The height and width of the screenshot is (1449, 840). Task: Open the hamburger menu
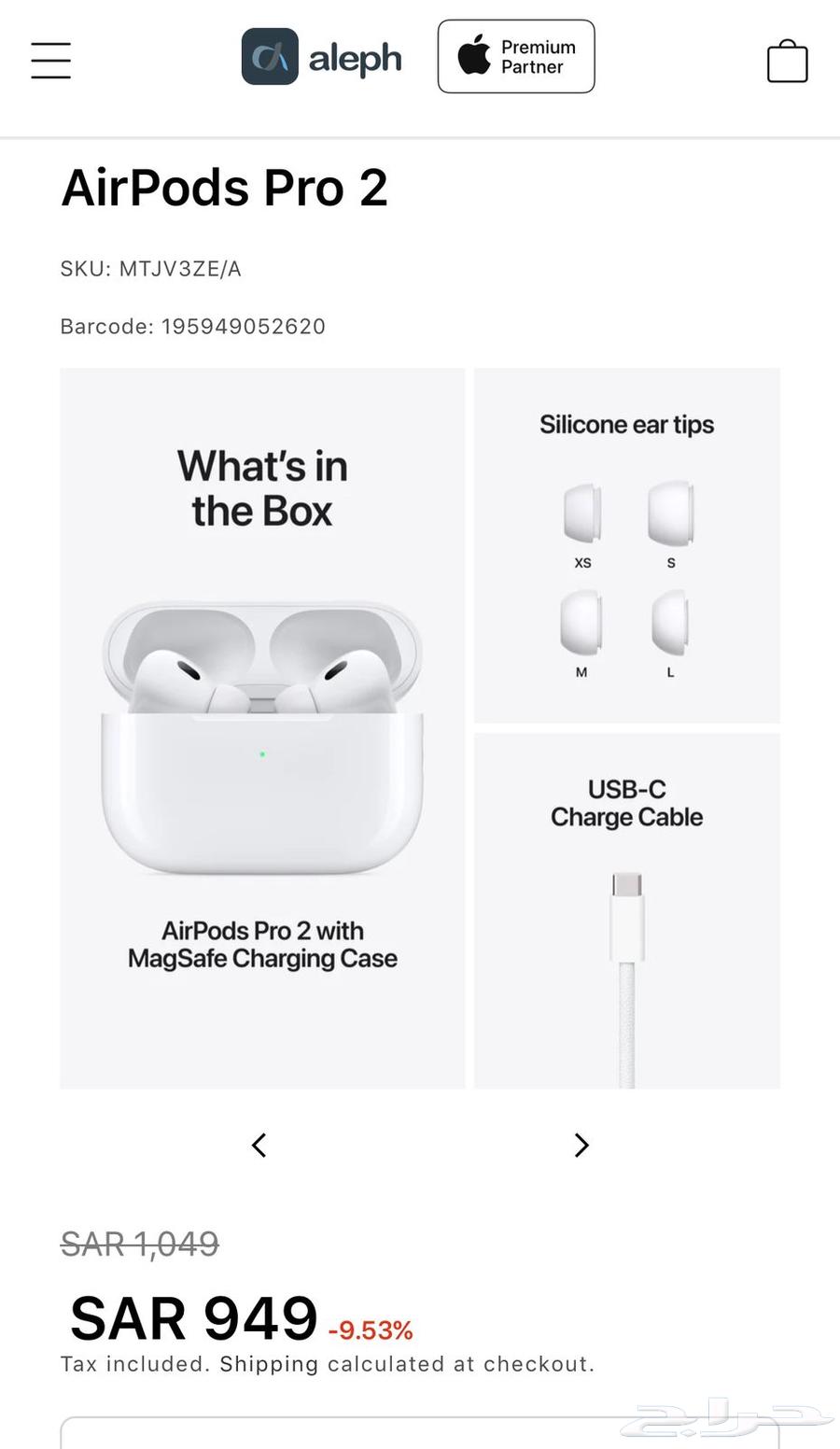(50, 61)
